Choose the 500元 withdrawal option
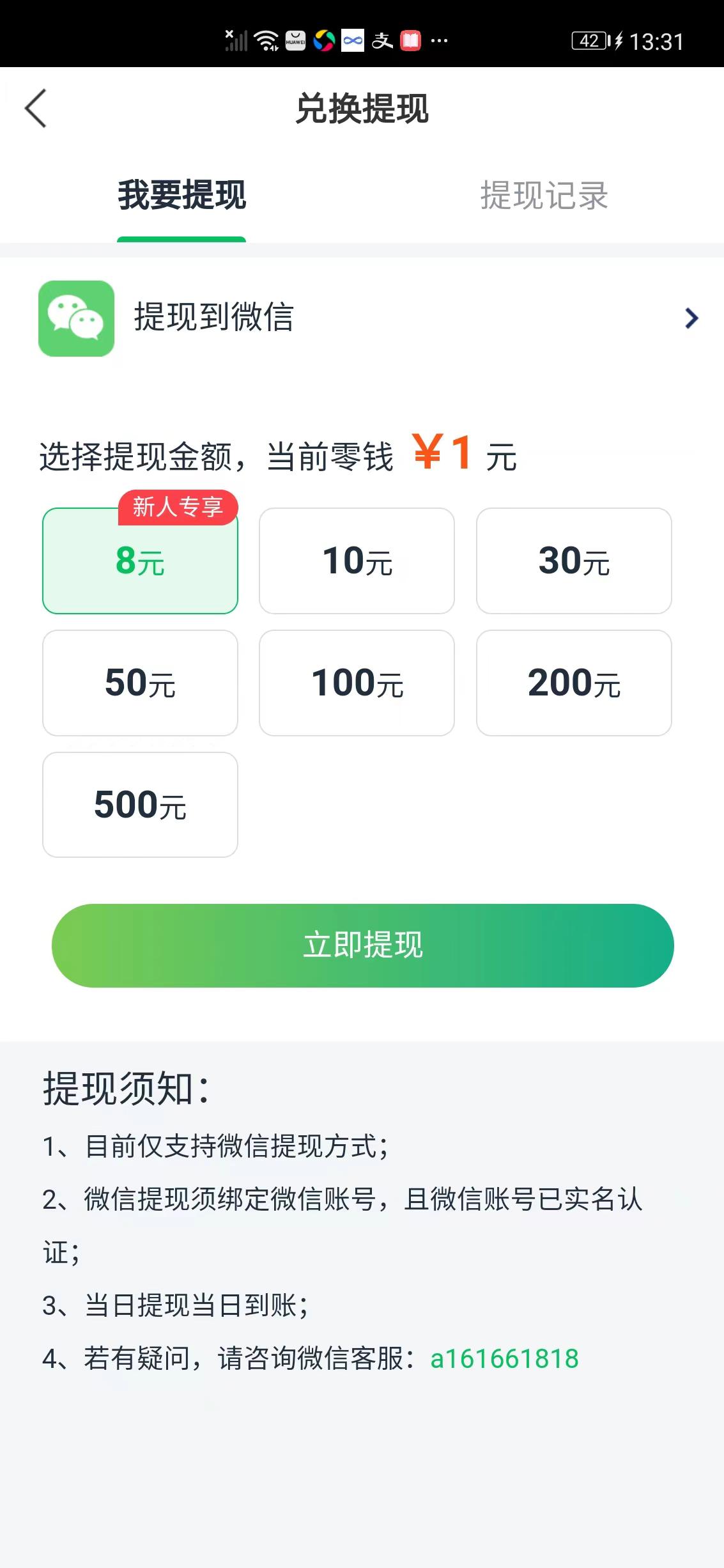 139,804
